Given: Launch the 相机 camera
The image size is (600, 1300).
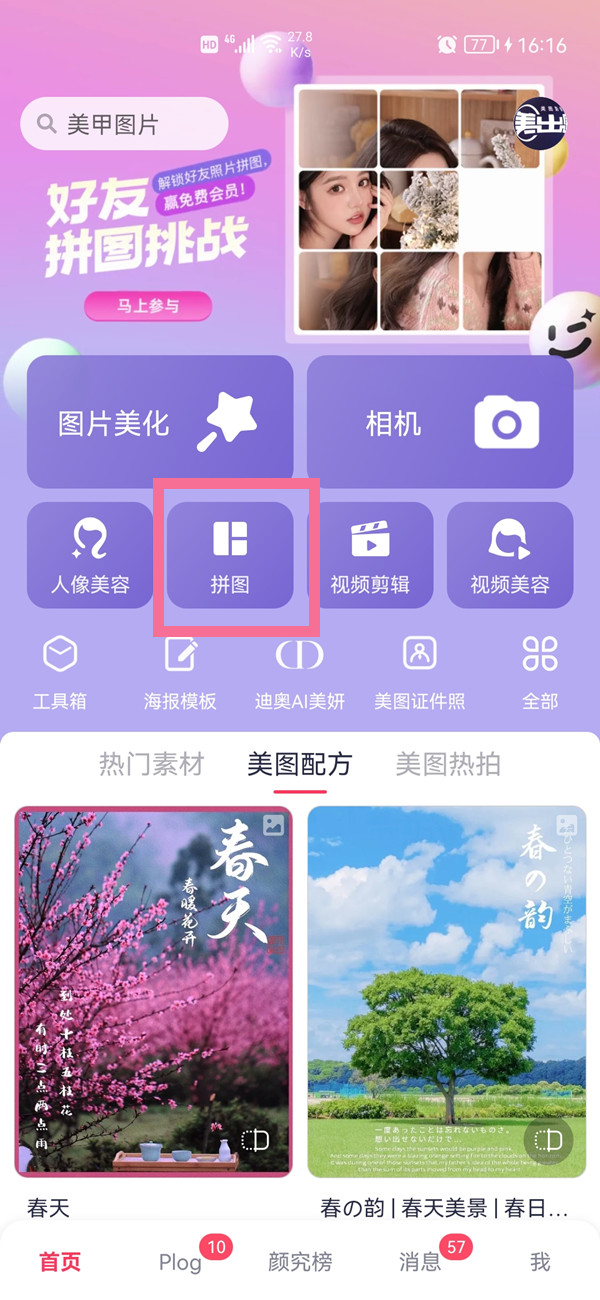Looking at the screenshot, I should (x=440, y=422).
